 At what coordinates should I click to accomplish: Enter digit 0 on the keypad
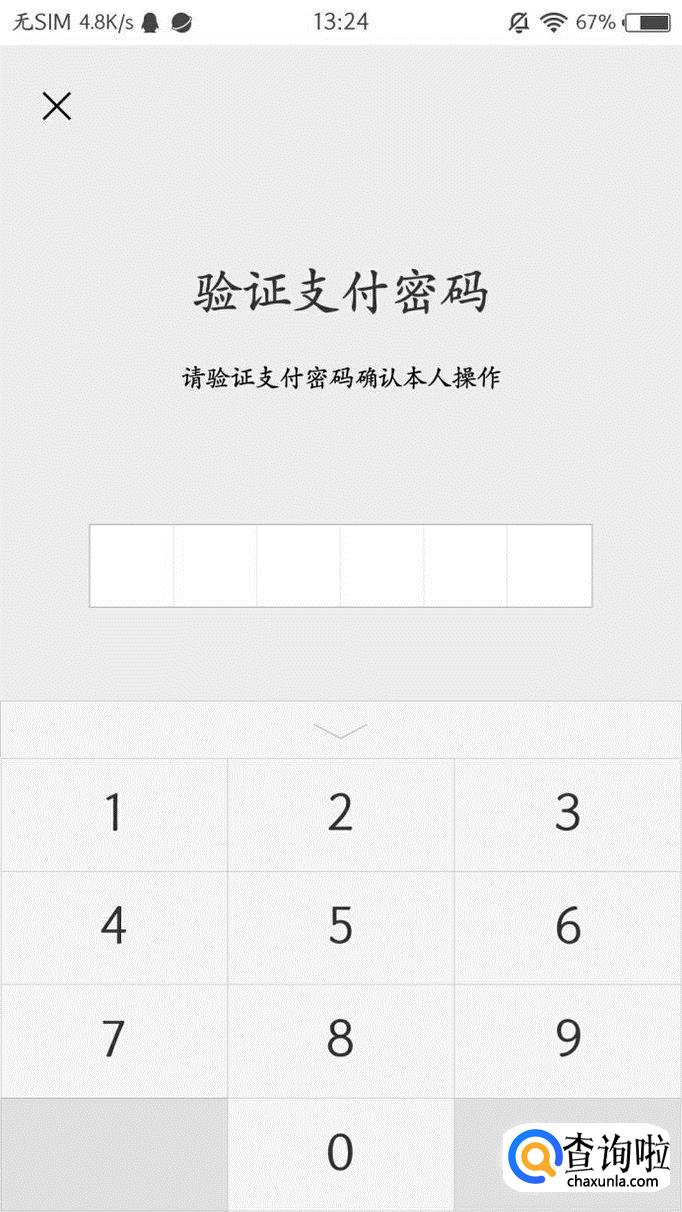340,1153
